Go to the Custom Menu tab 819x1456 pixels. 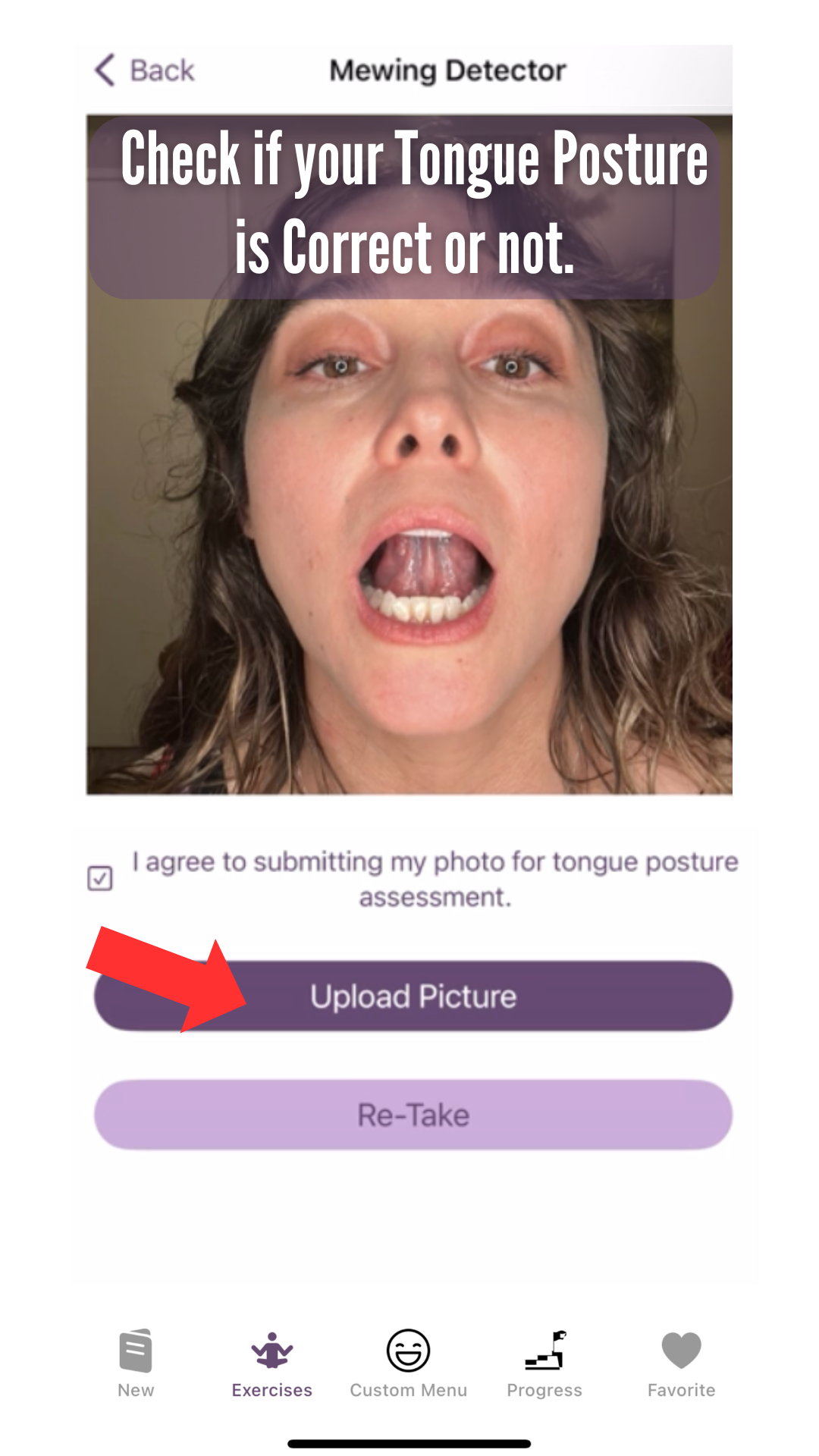(408, 1363)
